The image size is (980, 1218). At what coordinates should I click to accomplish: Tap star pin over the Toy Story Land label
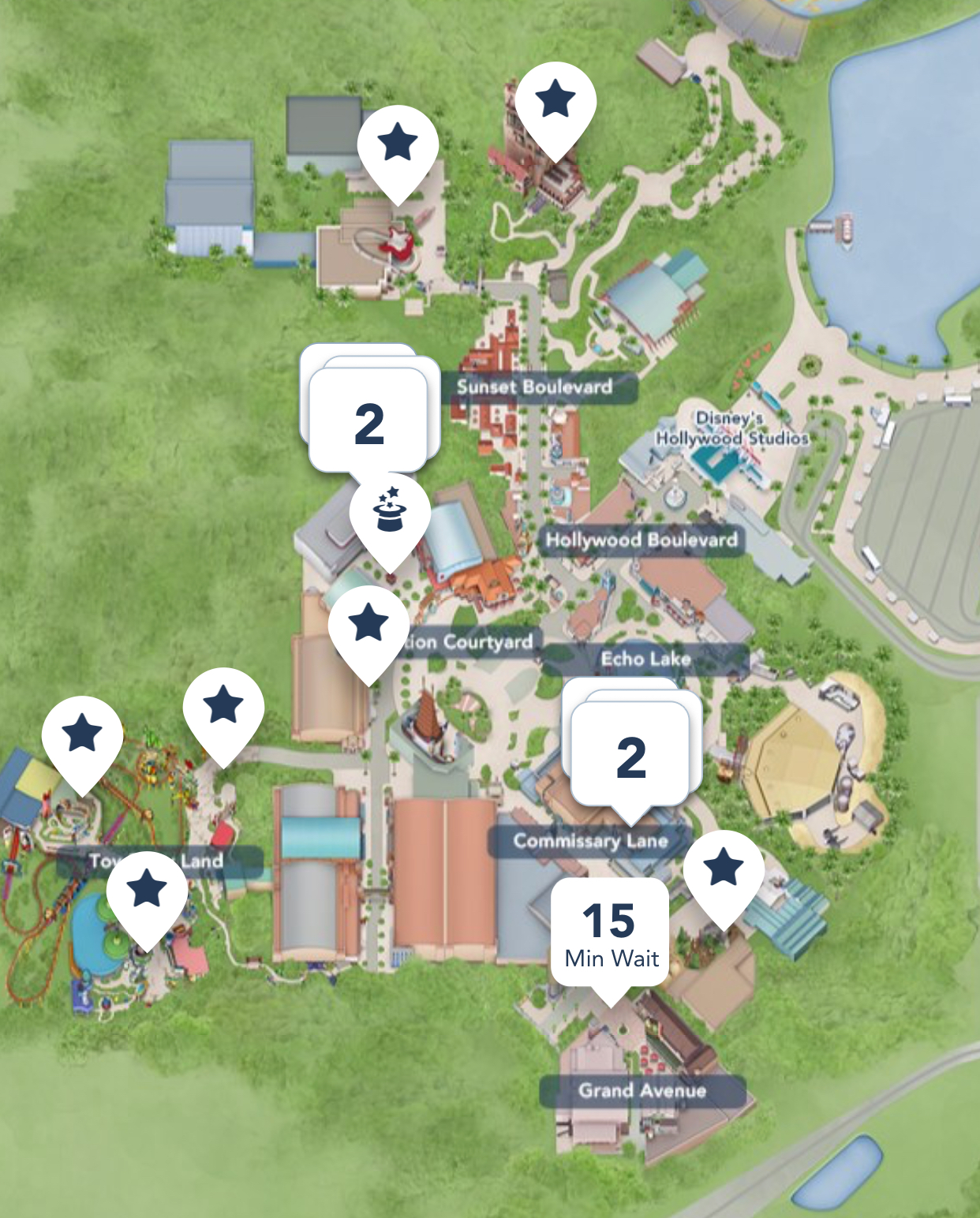(147, 891)
